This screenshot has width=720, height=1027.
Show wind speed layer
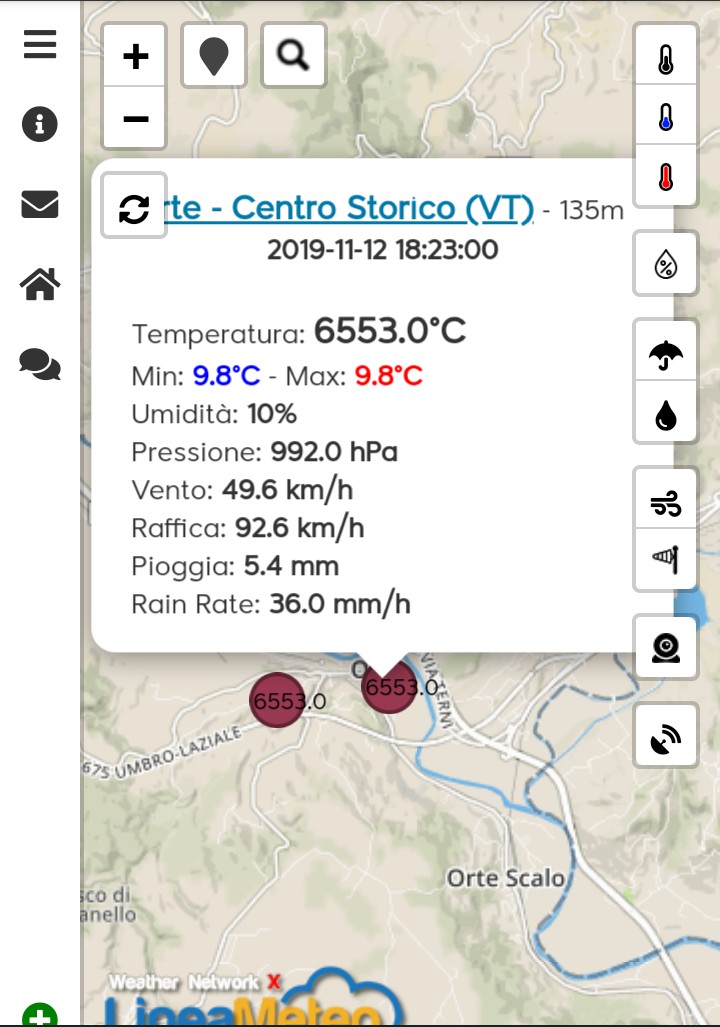[665, 502]
